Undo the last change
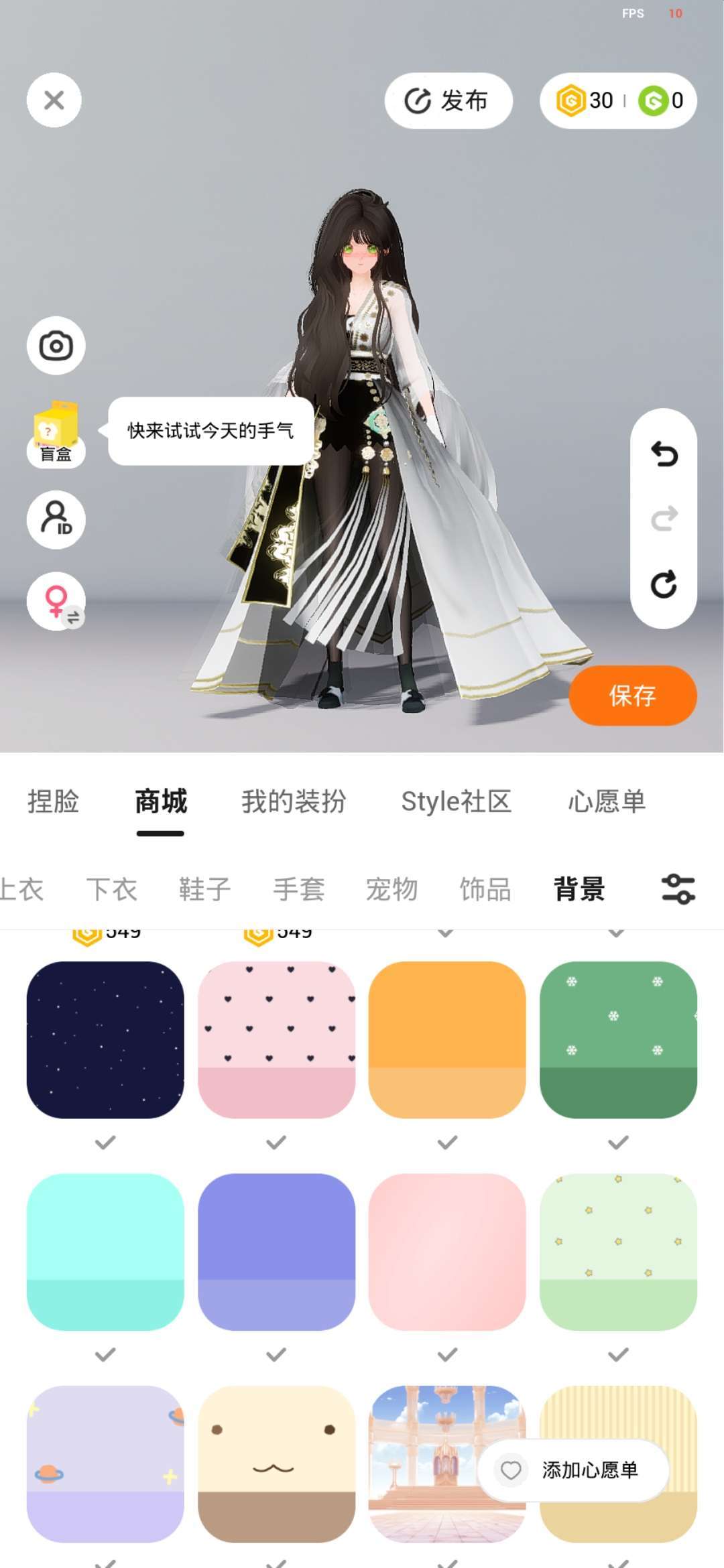The width and height of the screenshot is (724, 1568). 664,454
